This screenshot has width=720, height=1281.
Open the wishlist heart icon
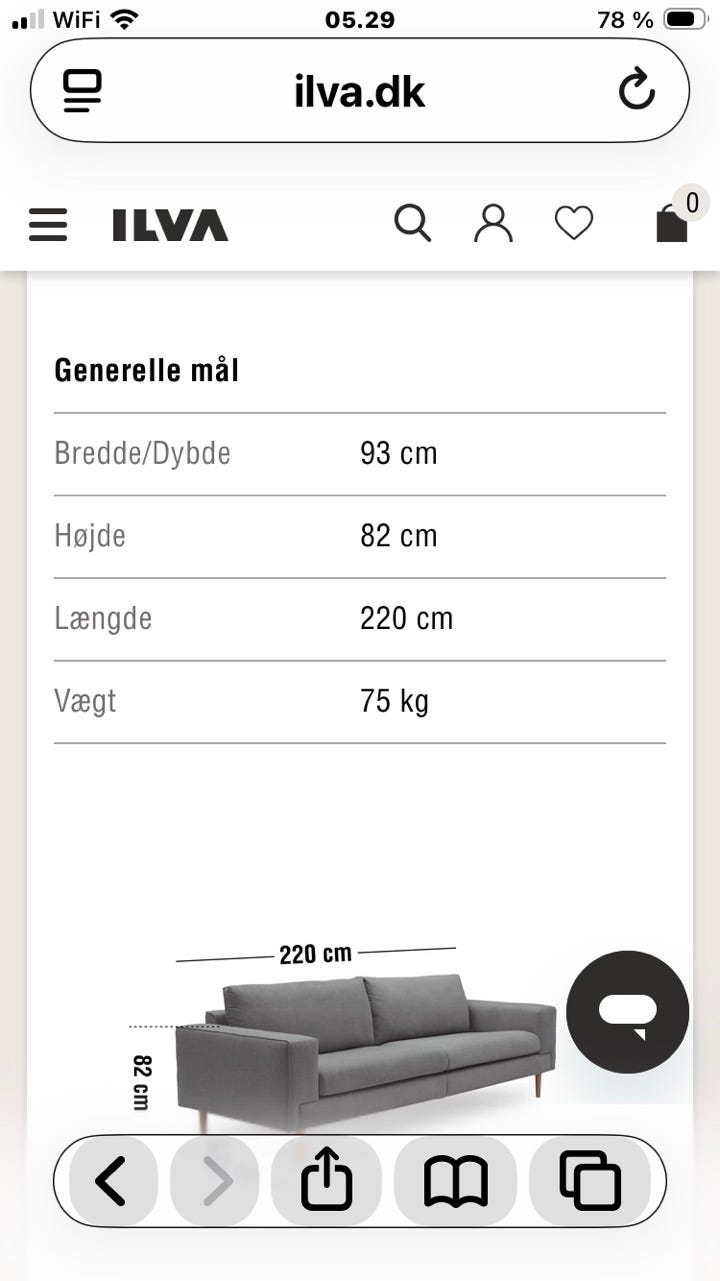[x=574, y=224]
